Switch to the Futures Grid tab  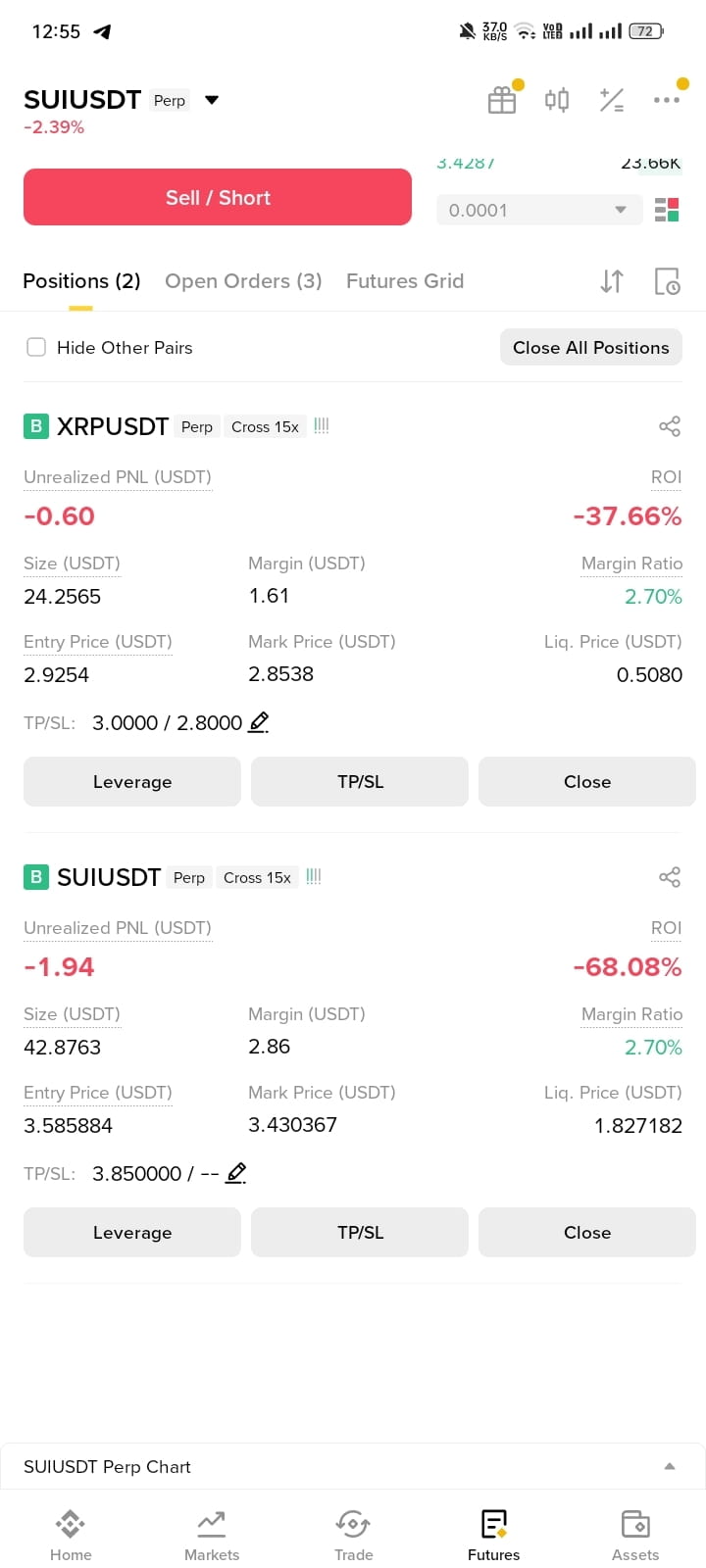pos(405,281)
